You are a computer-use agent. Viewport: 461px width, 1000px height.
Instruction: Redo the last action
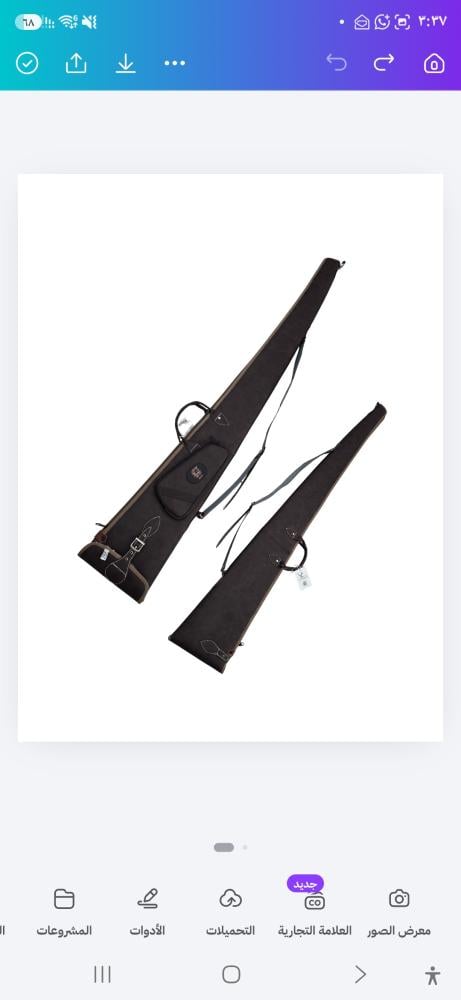click(384, 62)
